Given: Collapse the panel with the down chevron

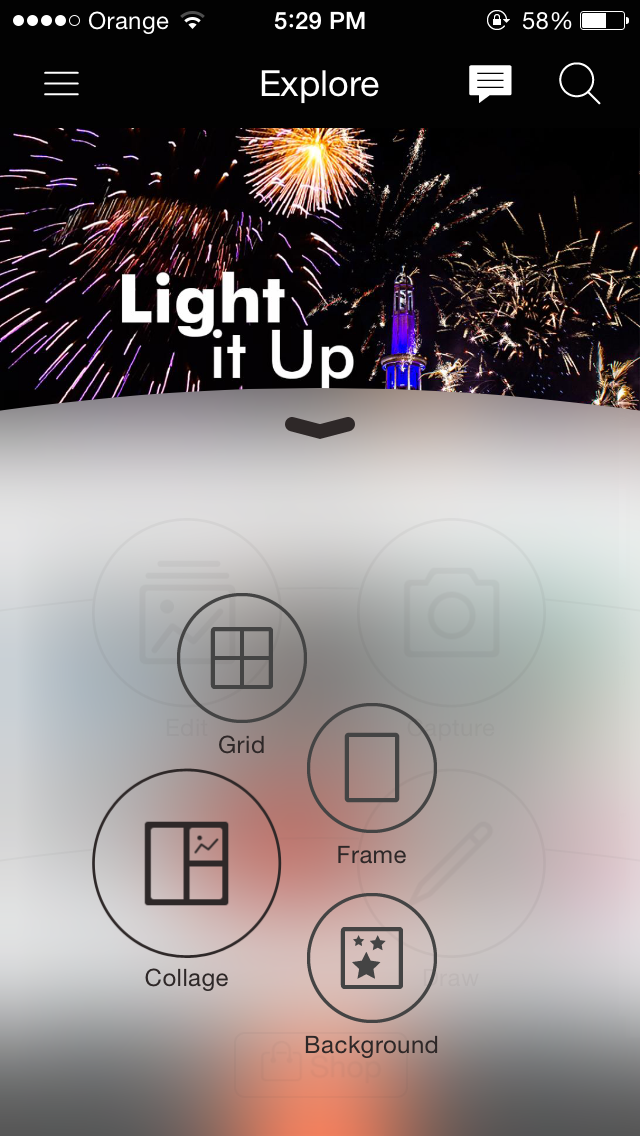Looking at the screenshot, I should tap(320, 427).
